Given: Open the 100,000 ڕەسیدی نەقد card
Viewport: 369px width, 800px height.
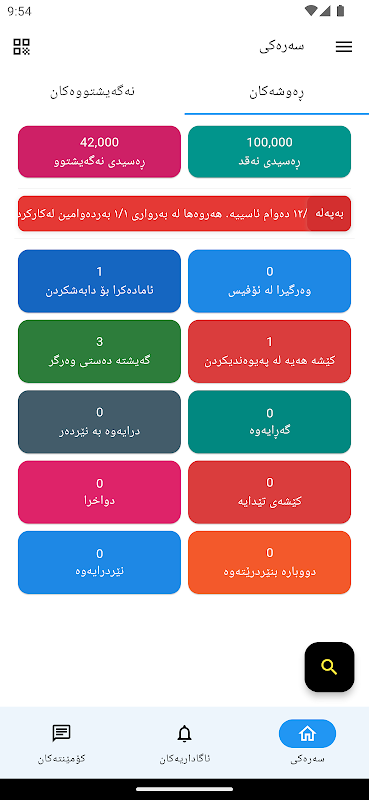Looking at the screenshot, I should point(269,152).
